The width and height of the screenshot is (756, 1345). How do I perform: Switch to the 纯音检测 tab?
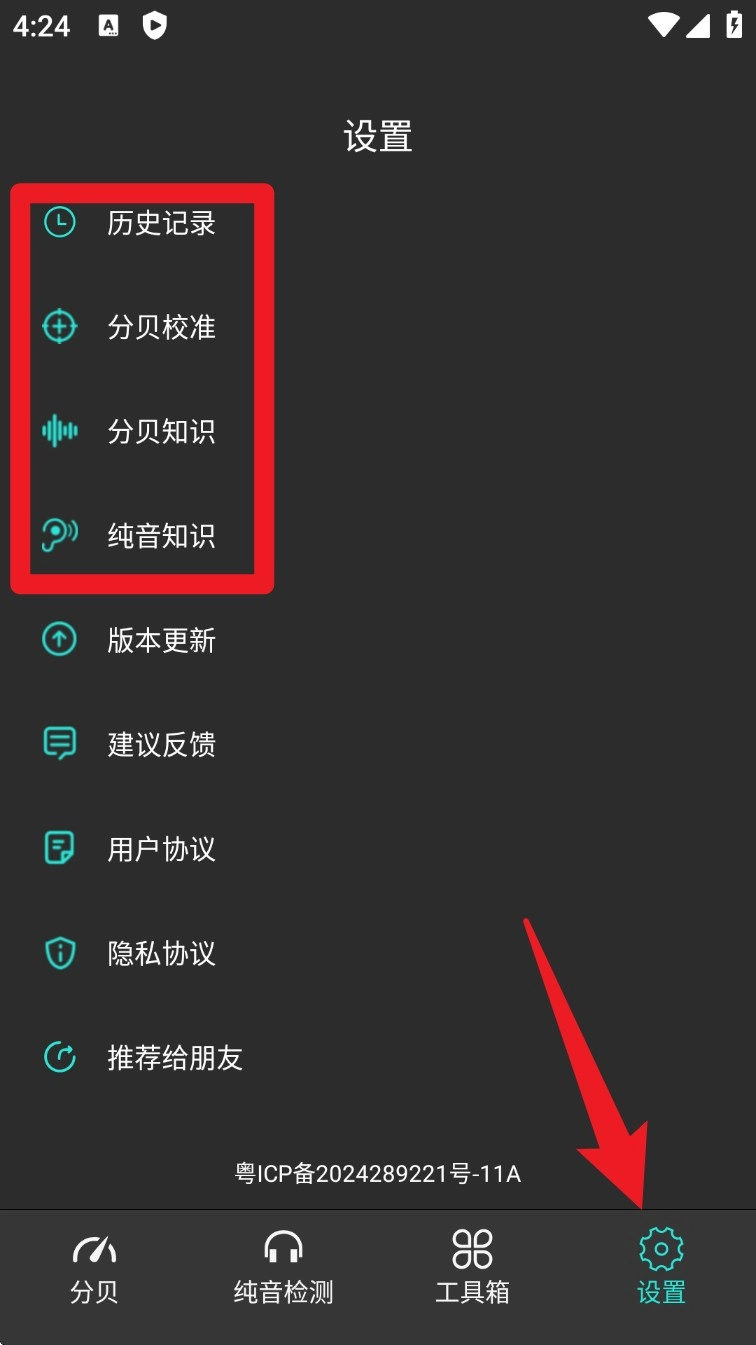(x=283, y=1268)
